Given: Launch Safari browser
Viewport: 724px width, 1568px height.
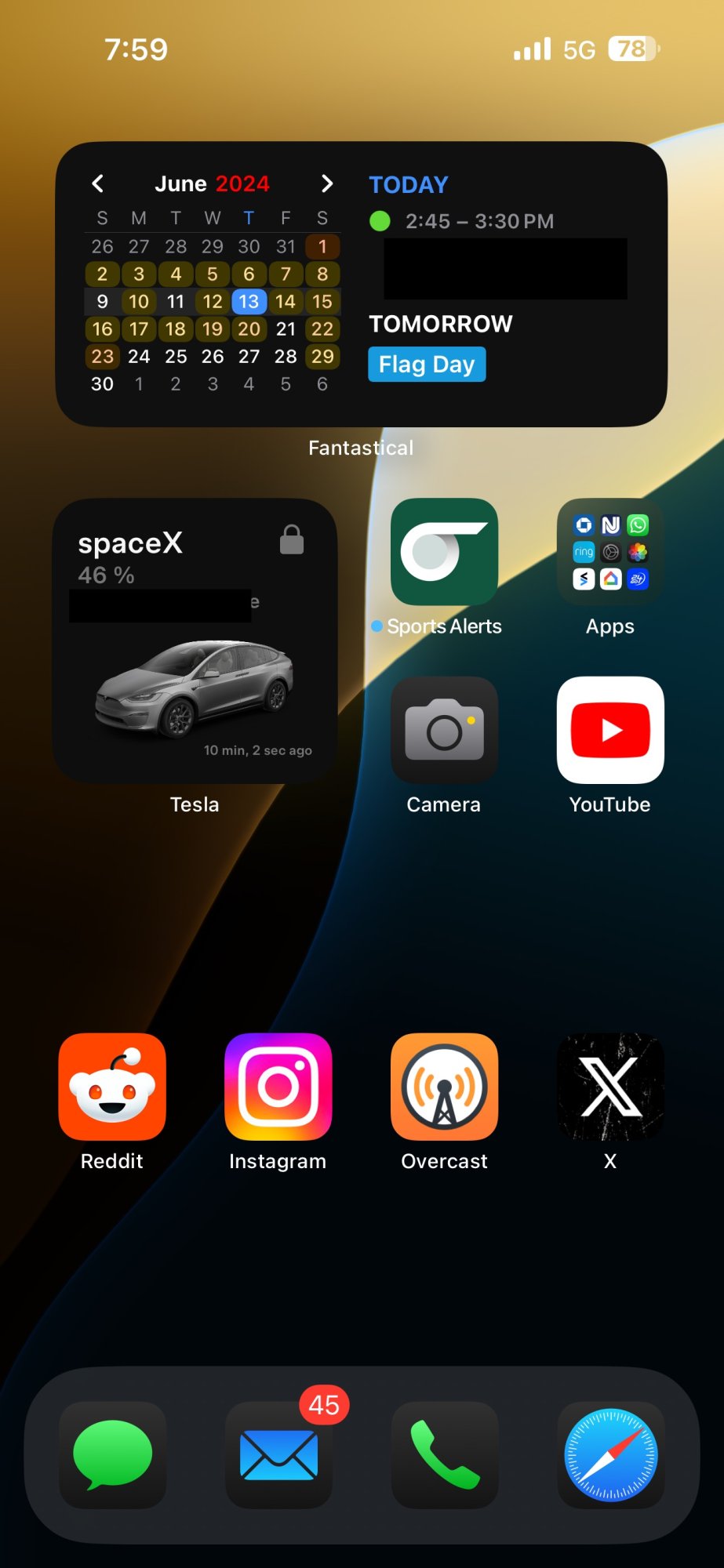Looking at the screenshot, I should [x=610, y=1455].
